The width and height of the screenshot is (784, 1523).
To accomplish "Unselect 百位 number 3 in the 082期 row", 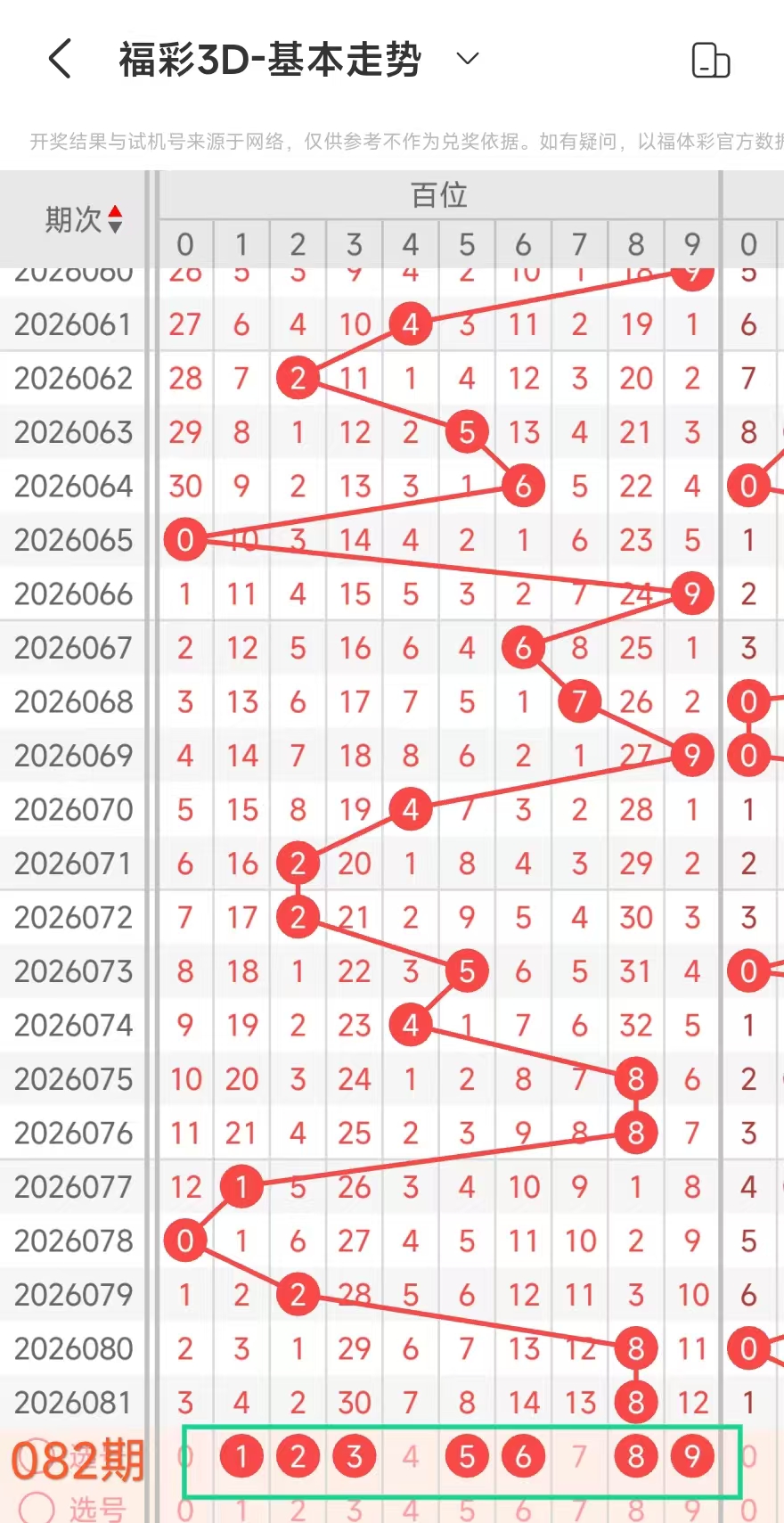I will [x=354, y=1456].
